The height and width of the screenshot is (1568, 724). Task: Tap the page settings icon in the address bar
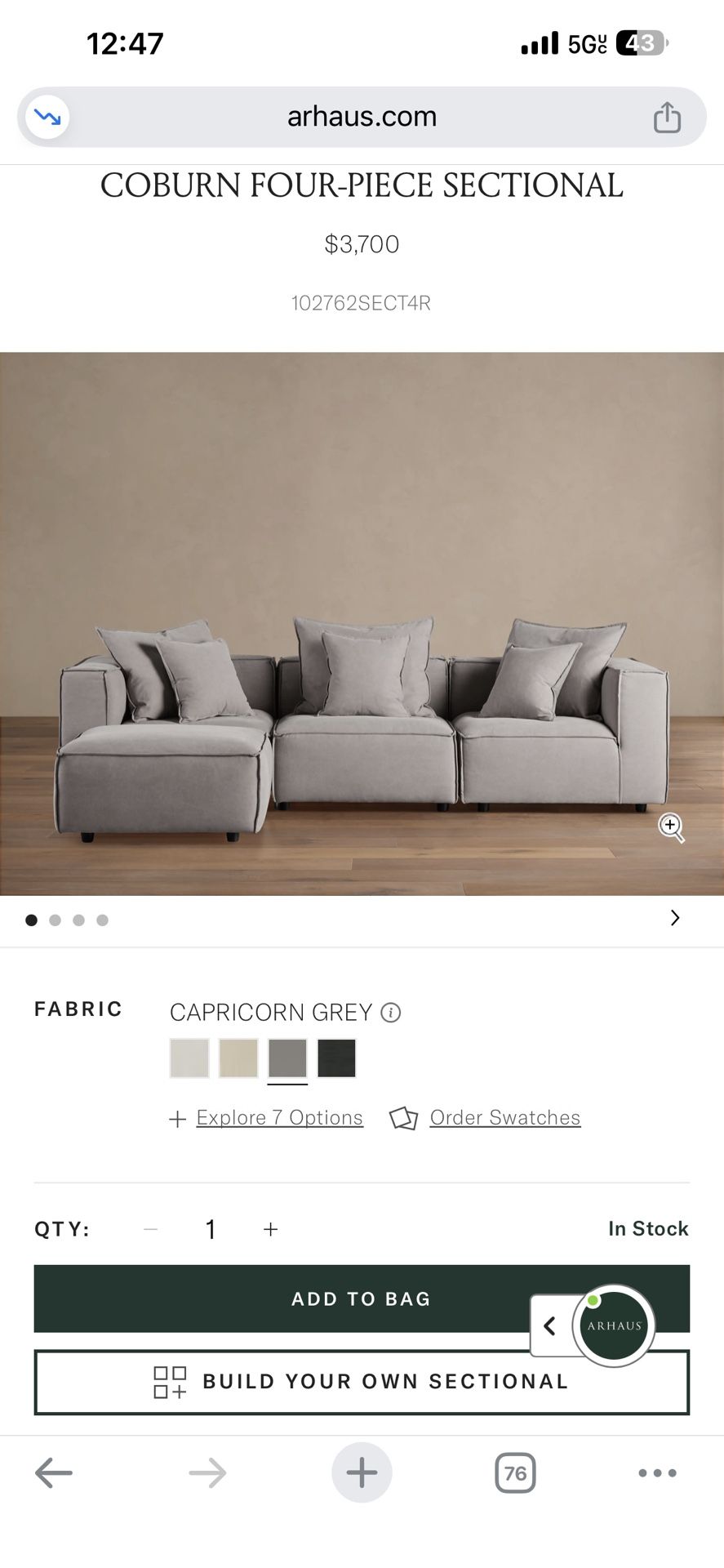[47, 116]
